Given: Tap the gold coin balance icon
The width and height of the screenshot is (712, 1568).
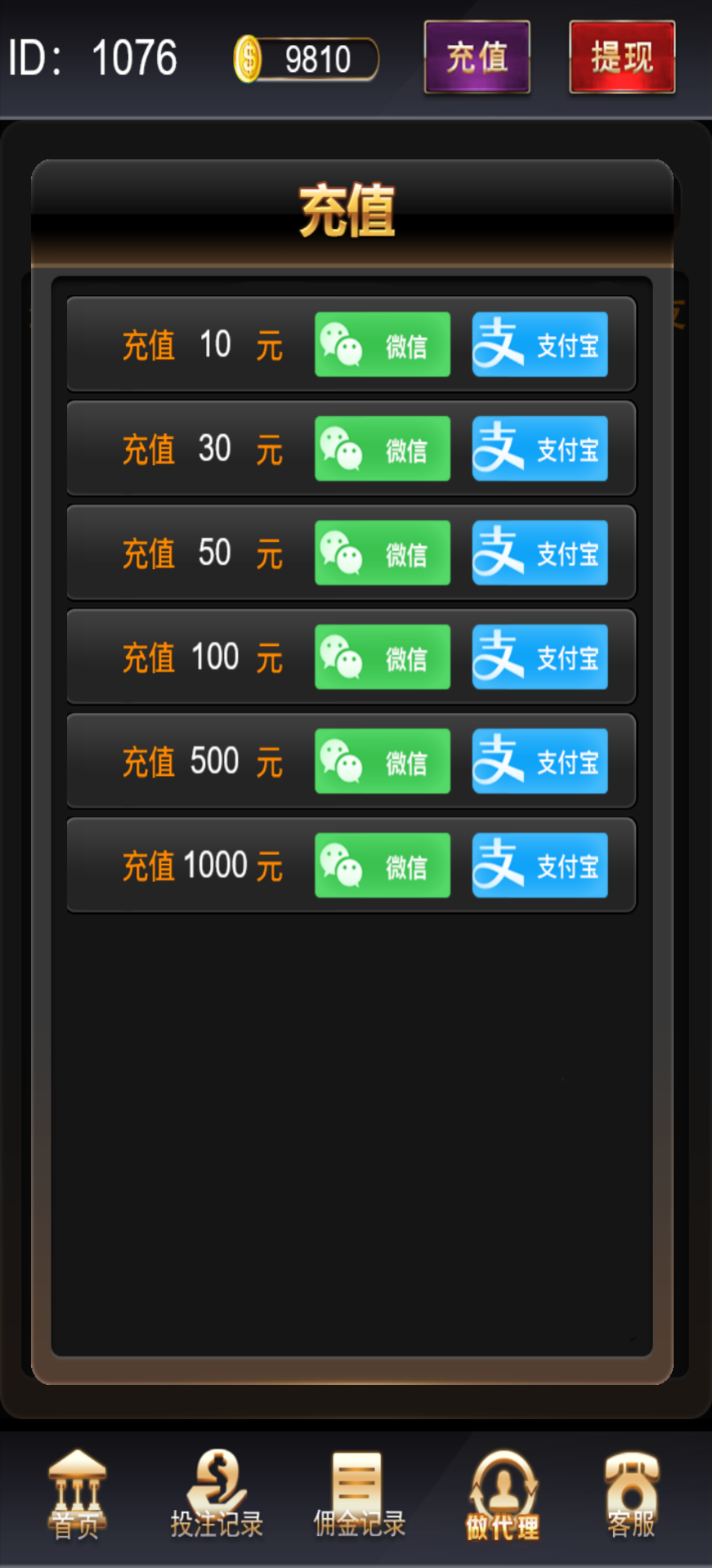Looking at the screenshot, I should click(x=248, y=56).
